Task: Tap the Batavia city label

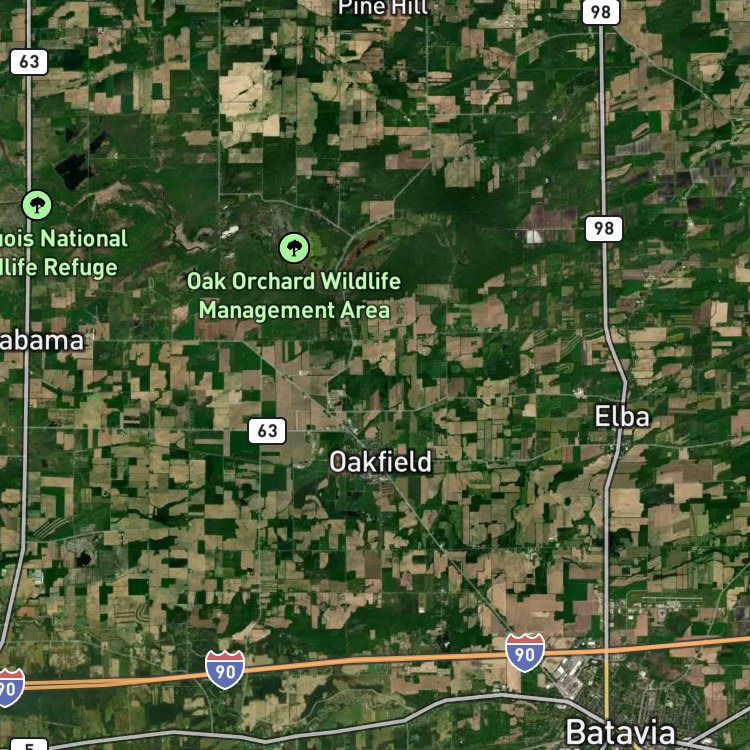Action: [x=620, y=732]
